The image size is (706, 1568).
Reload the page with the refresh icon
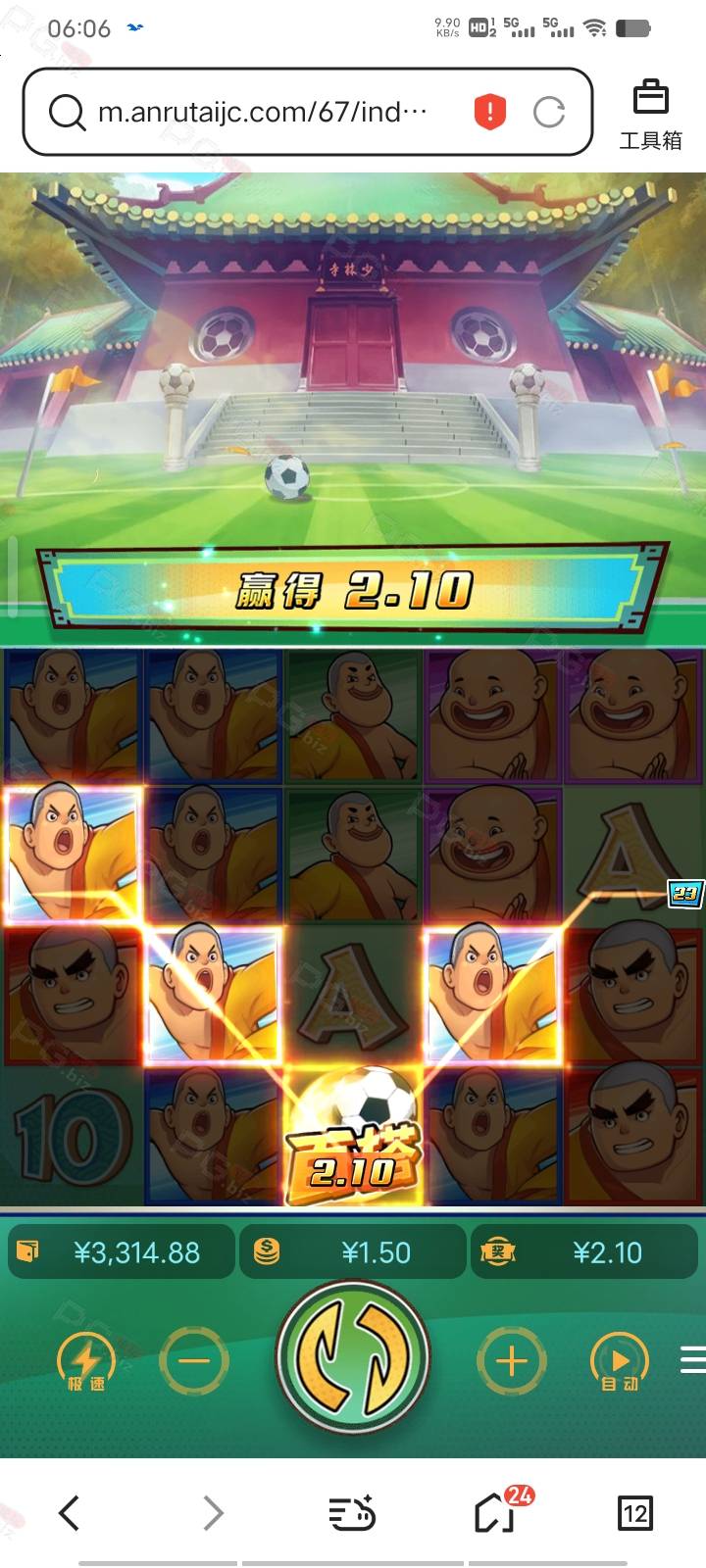pyautogui.click(x=549, y=113)
